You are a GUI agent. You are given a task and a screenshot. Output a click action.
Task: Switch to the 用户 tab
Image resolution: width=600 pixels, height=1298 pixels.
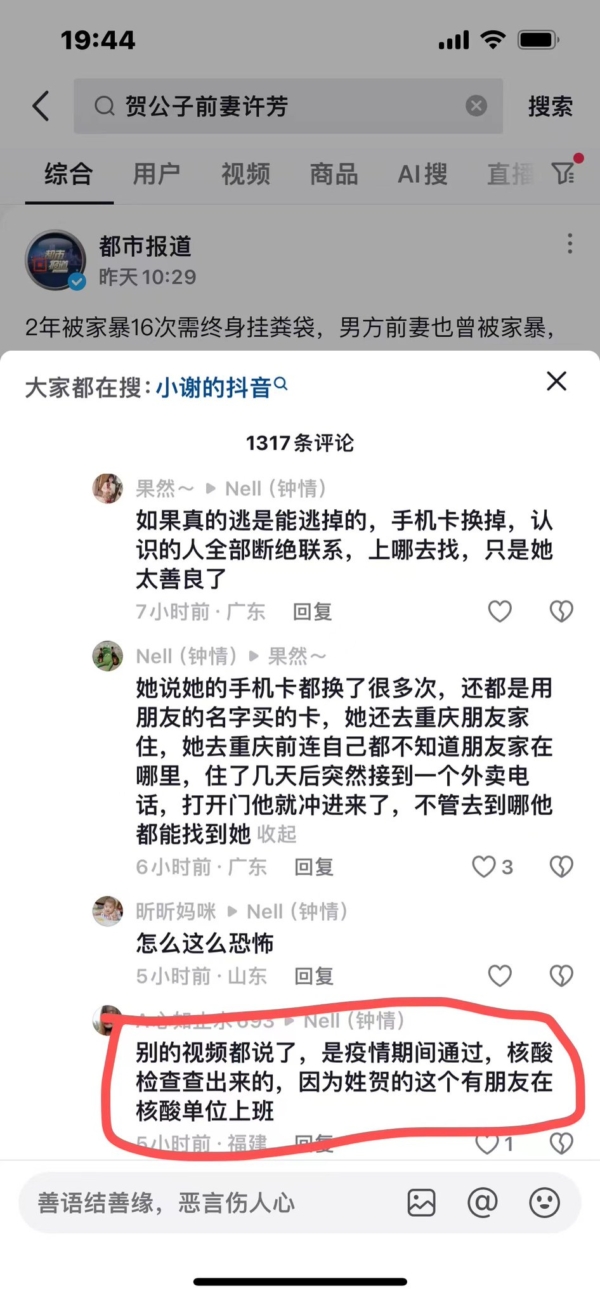[156, 173]
